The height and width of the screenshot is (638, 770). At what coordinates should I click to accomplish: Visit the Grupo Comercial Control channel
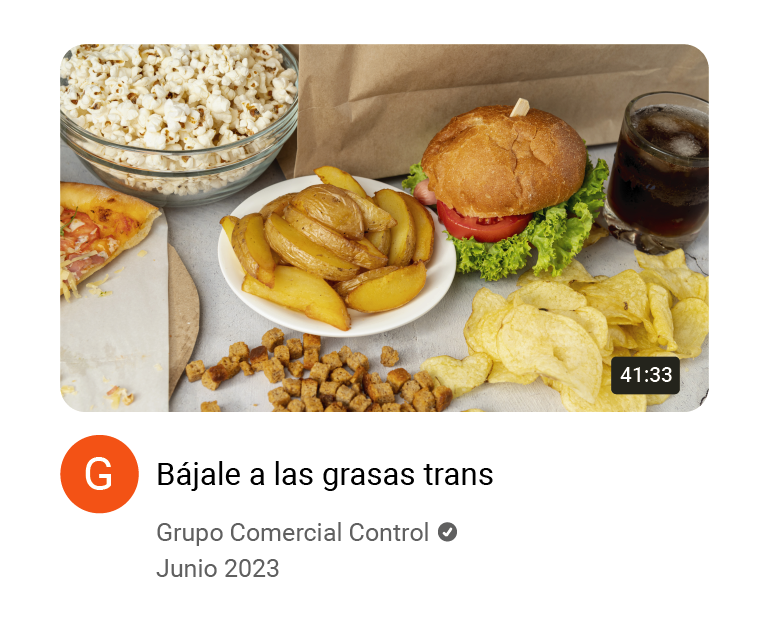pos(292,532)
